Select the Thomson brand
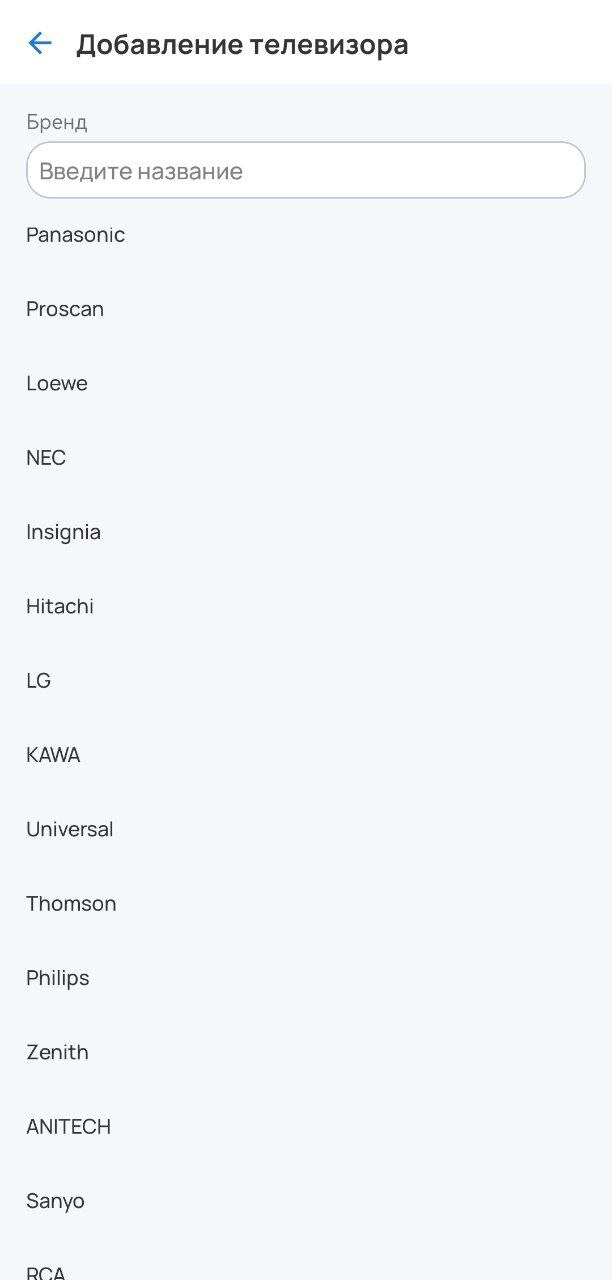 click(x=71, y=904)
